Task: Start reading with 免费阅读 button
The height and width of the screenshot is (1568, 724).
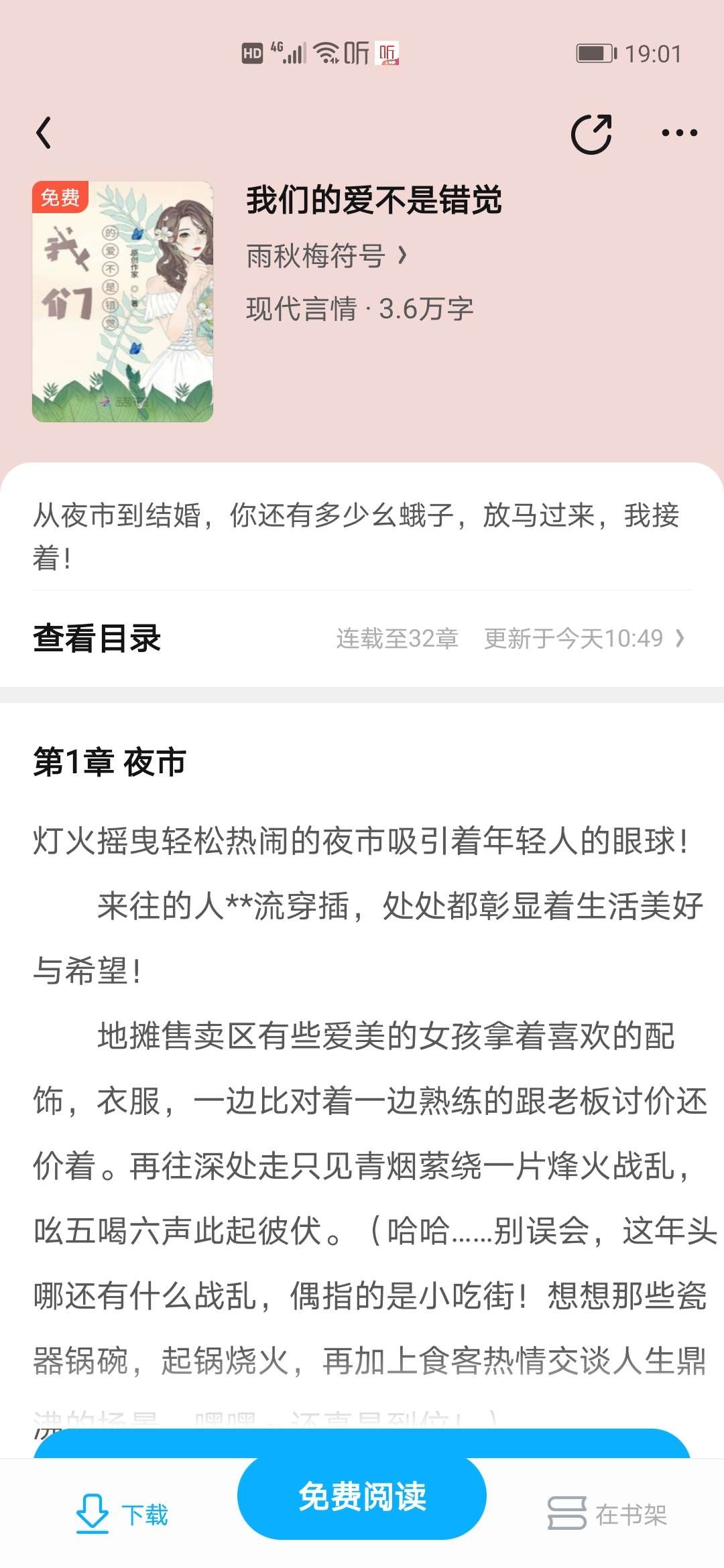Action: coord(362,1497)
